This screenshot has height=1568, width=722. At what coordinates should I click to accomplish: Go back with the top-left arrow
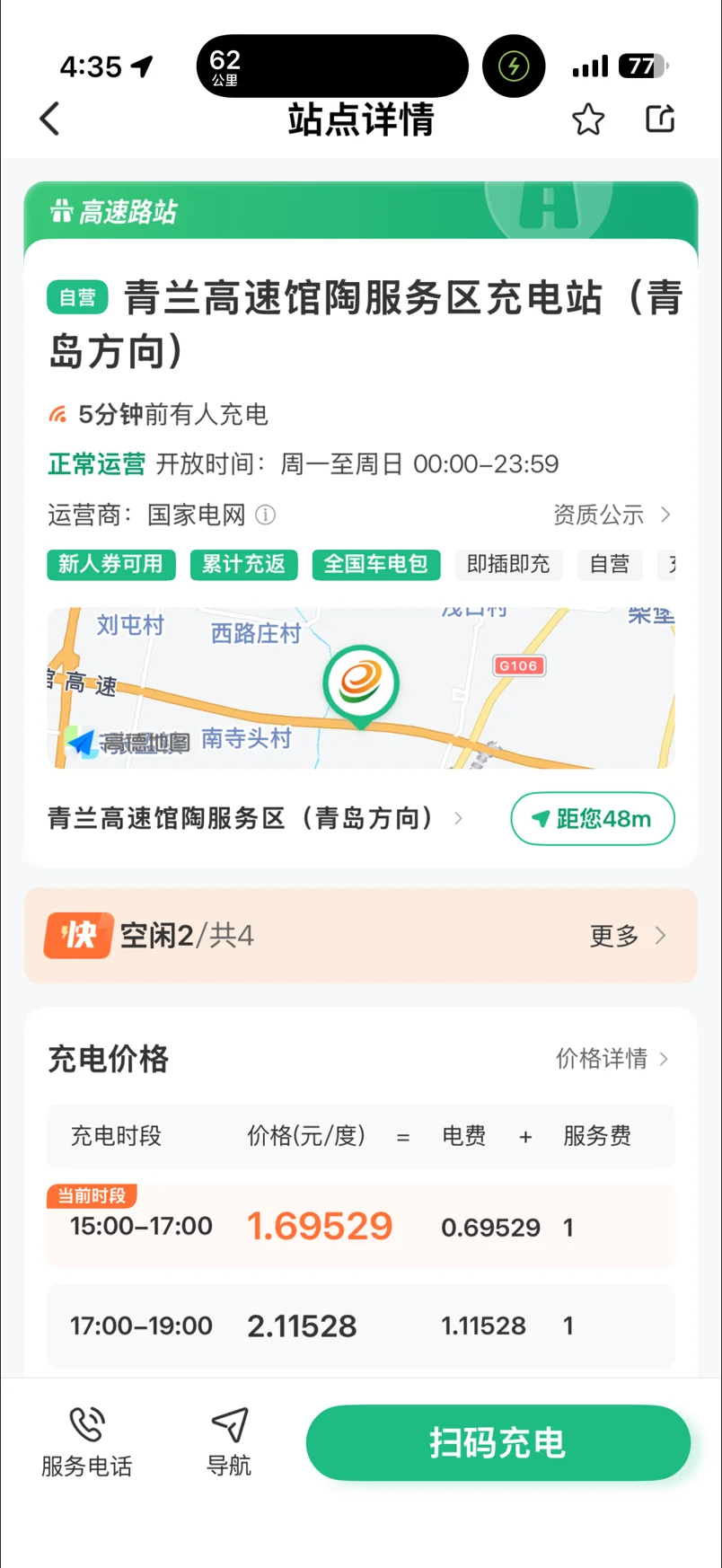pos(50,119)
